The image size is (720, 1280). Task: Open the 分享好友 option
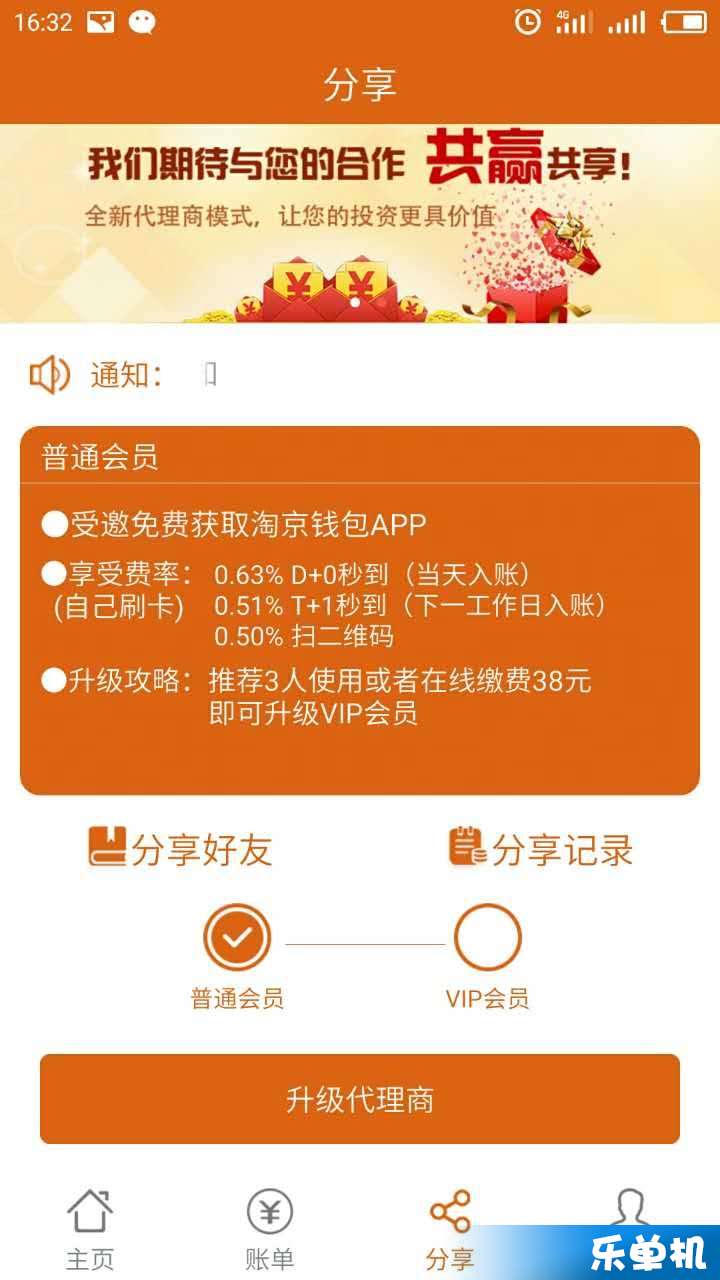[x=180, y=849]
